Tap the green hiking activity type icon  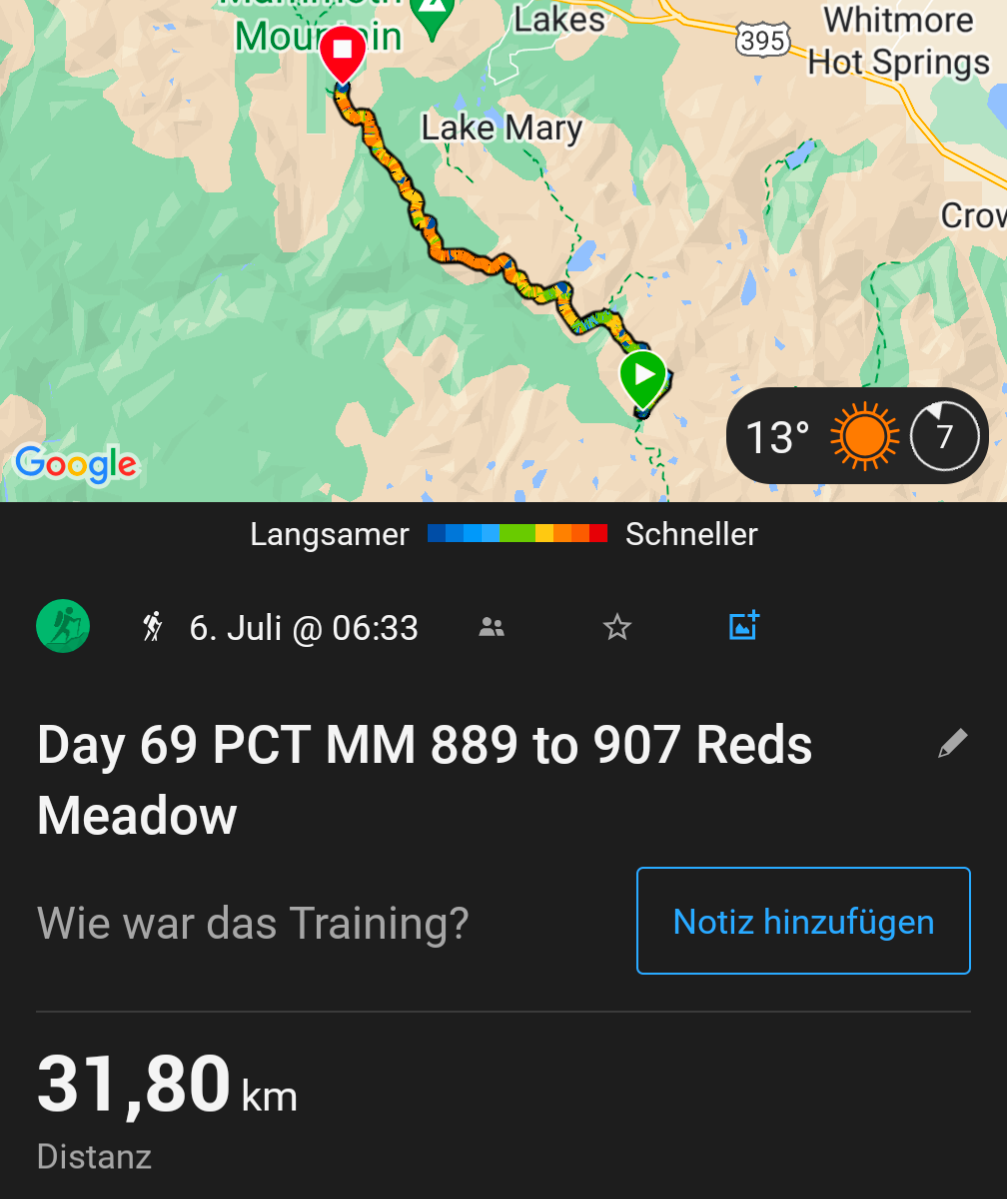click(63, 627)
